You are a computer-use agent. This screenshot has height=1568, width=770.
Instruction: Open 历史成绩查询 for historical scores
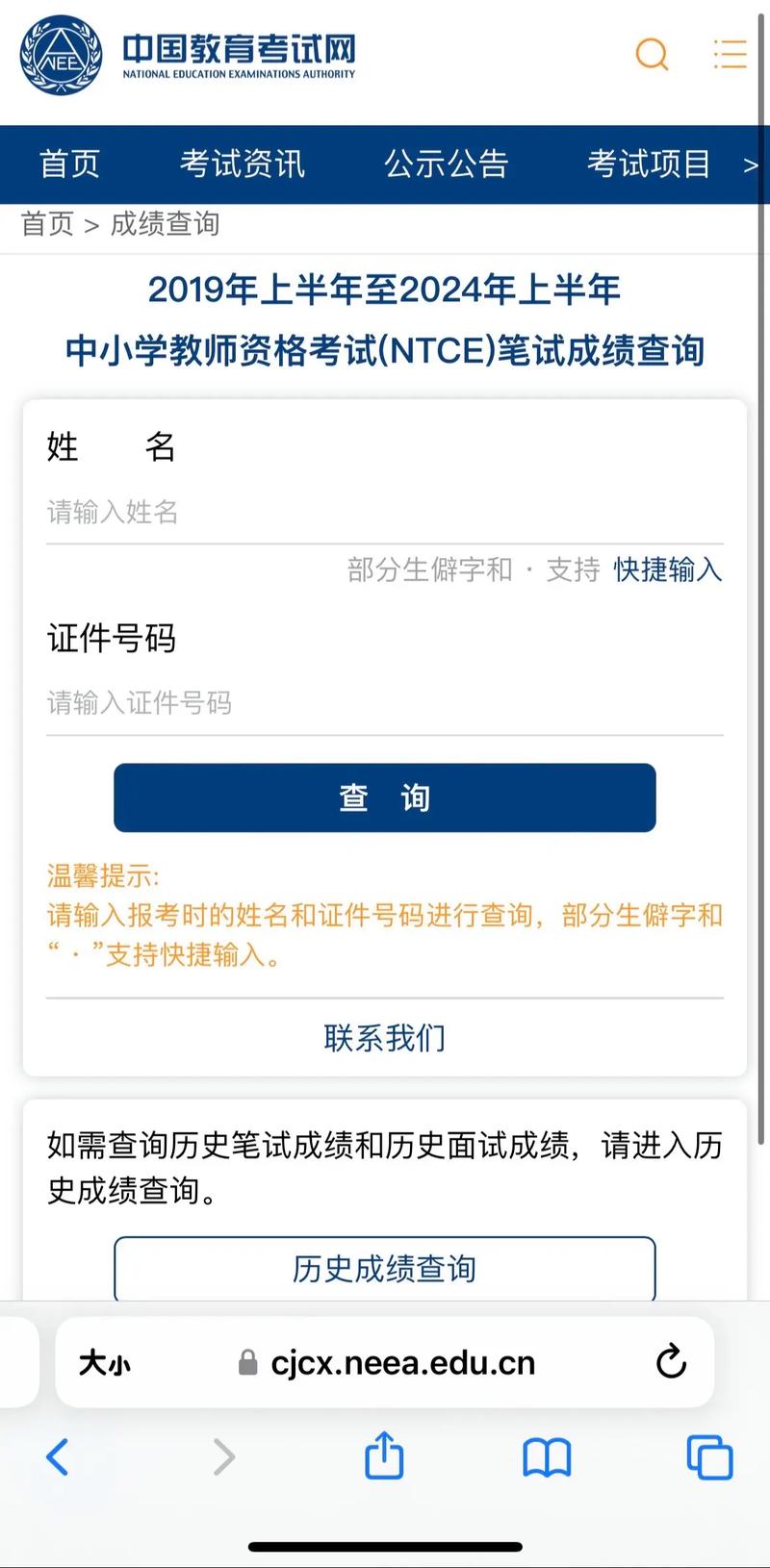click(x=384, y=1269)
